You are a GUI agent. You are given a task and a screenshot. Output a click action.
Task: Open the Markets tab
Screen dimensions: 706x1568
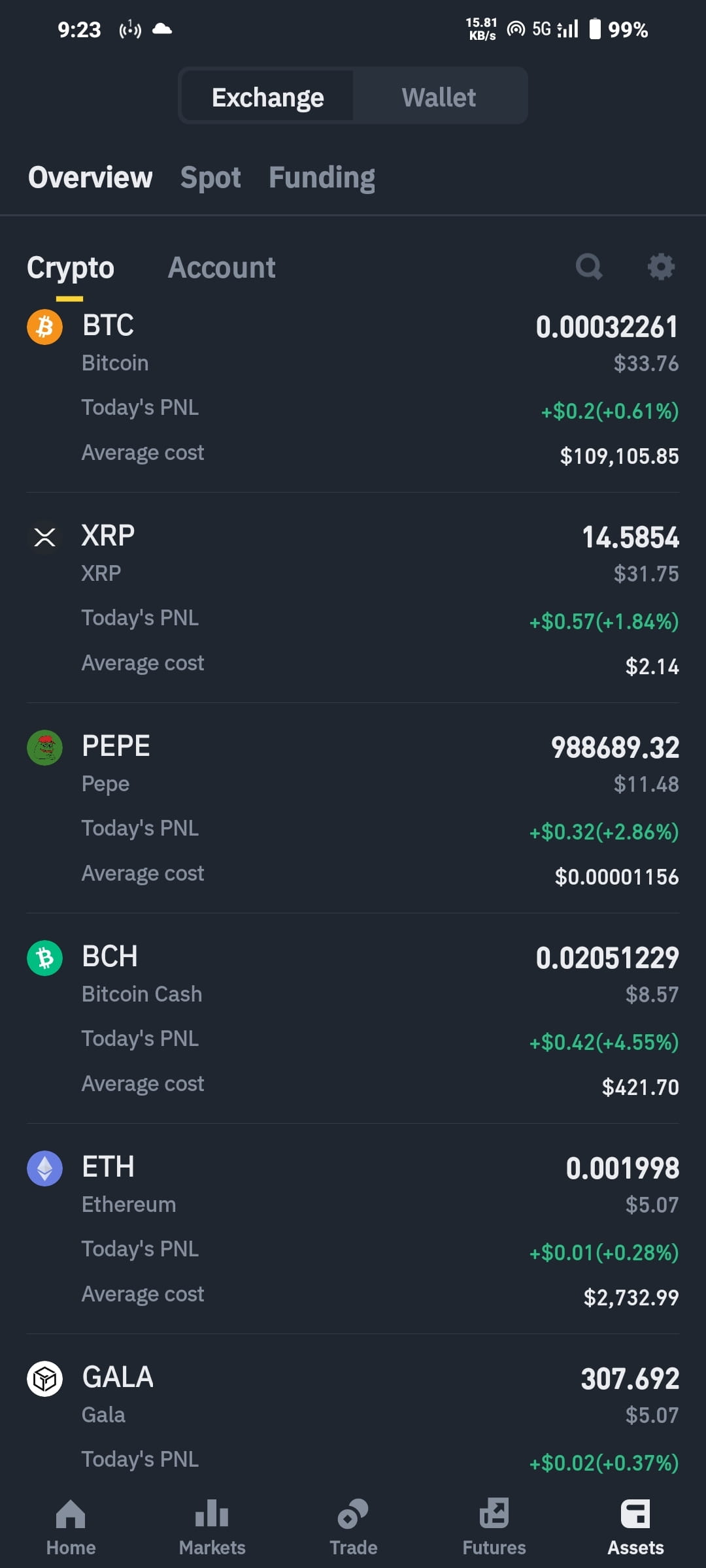click(212, 1527)
